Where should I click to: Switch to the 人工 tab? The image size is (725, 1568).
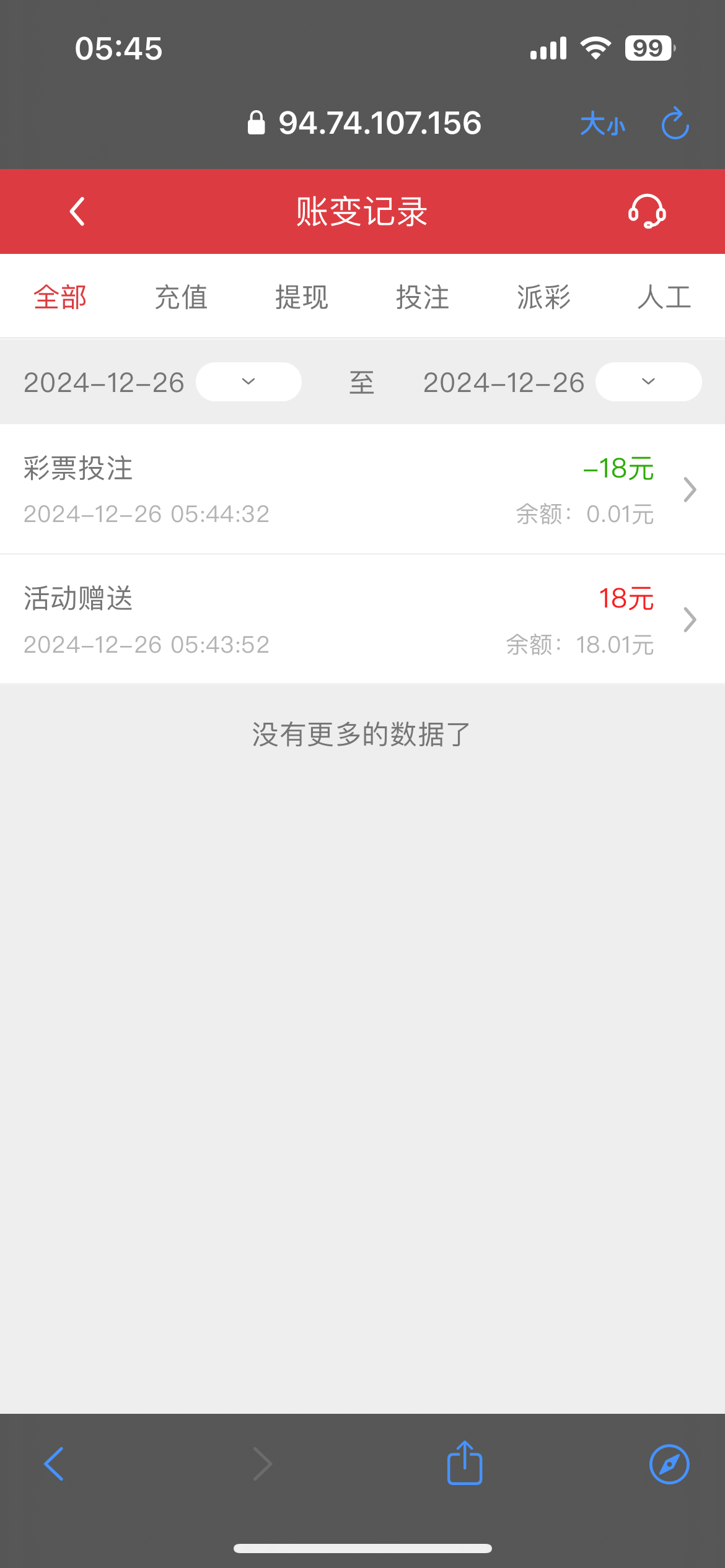(x=664, y=297)
